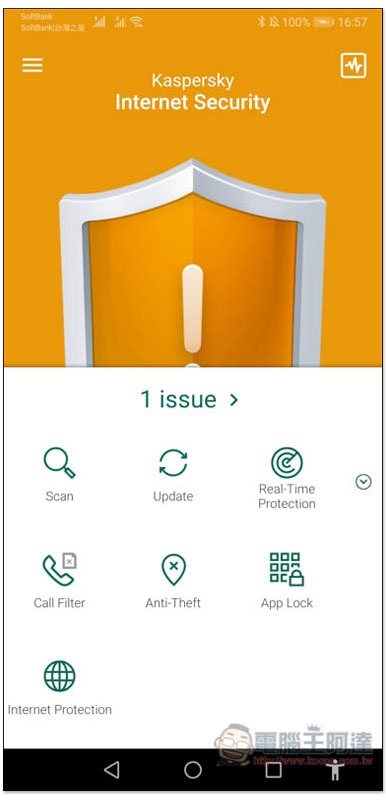Open App Lock
Viewport: 386px width, 800px height.
[287, 581]
